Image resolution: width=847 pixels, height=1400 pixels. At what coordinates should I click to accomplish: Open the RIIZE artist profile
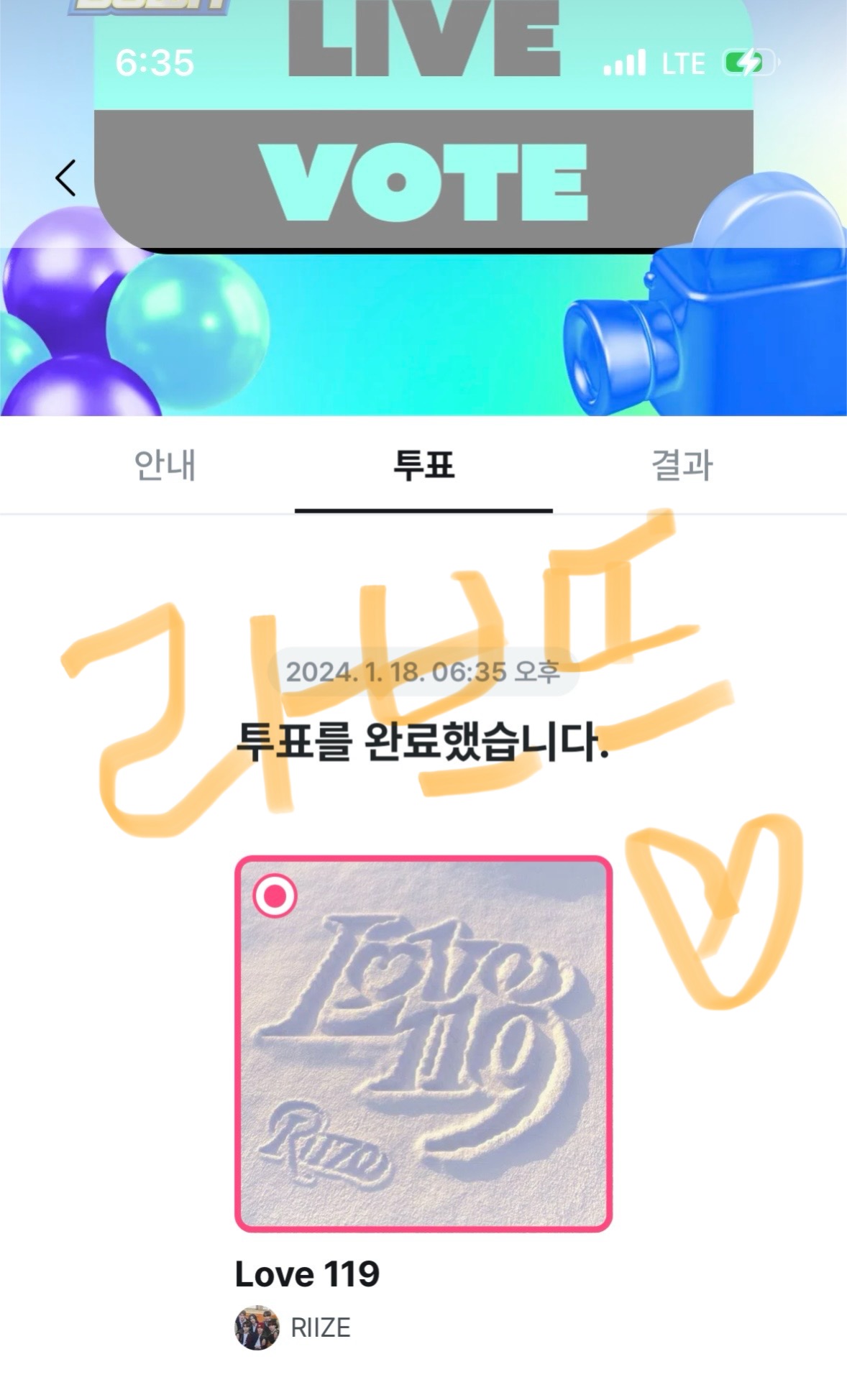[x=293, y=1327]
